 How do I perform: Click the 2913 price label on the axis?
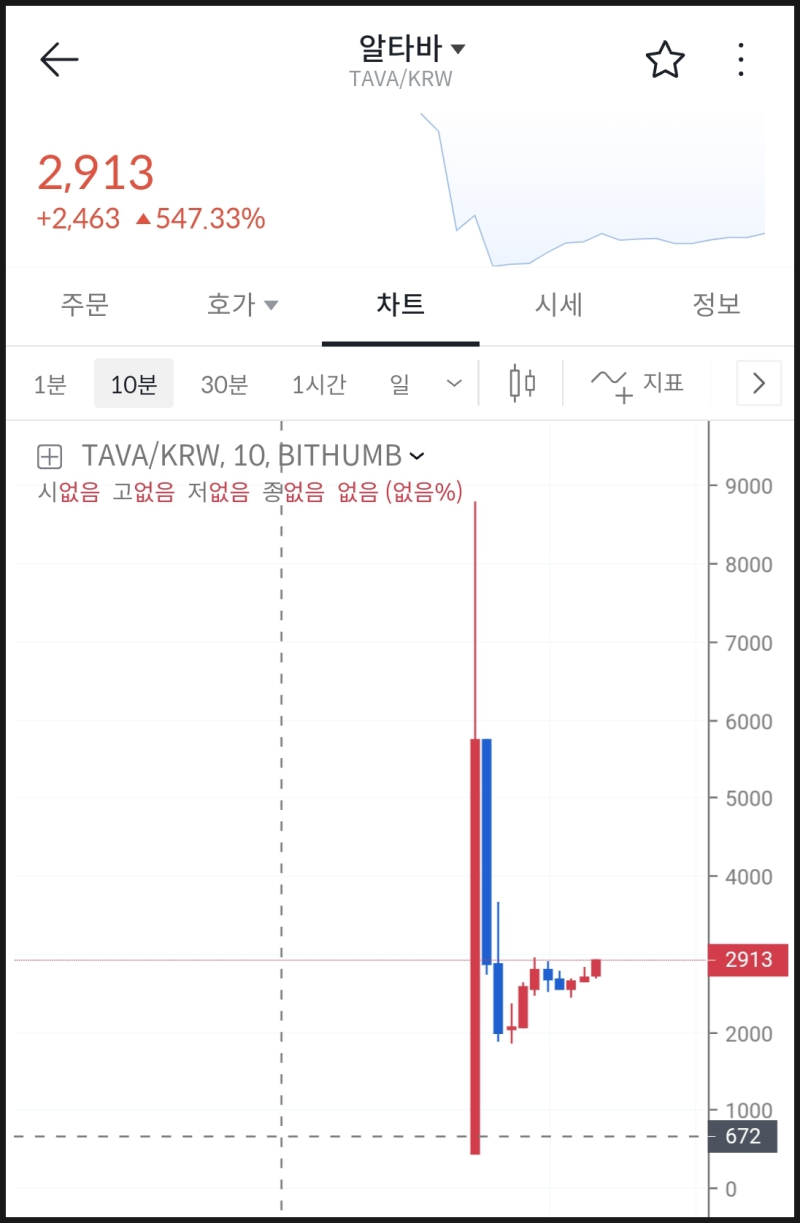[748, 960]
